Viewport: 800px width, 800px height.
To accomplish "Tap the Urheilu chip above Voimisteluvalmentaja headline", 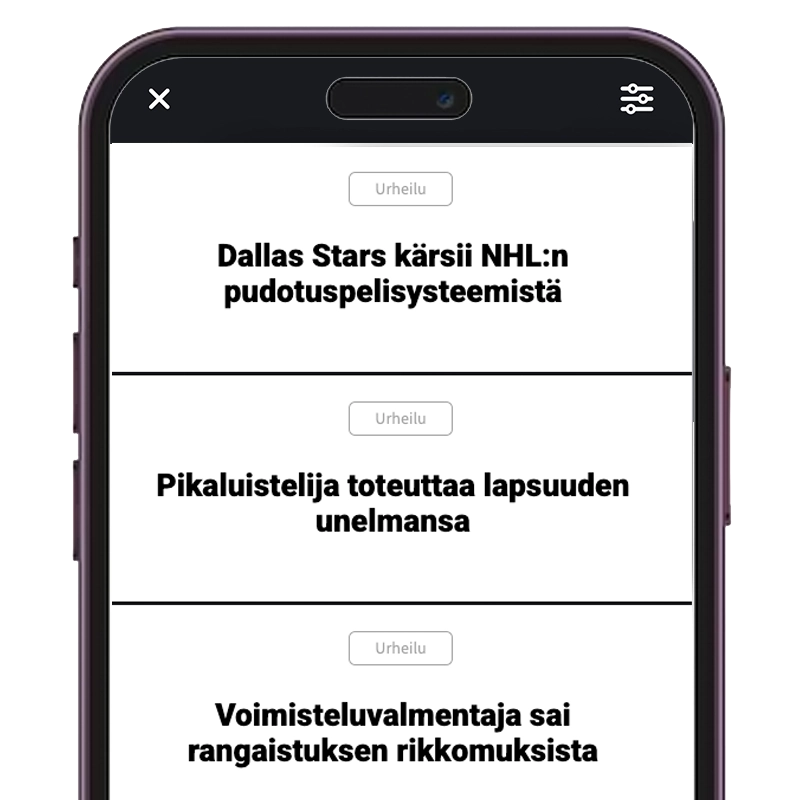I will coord(400,648).
